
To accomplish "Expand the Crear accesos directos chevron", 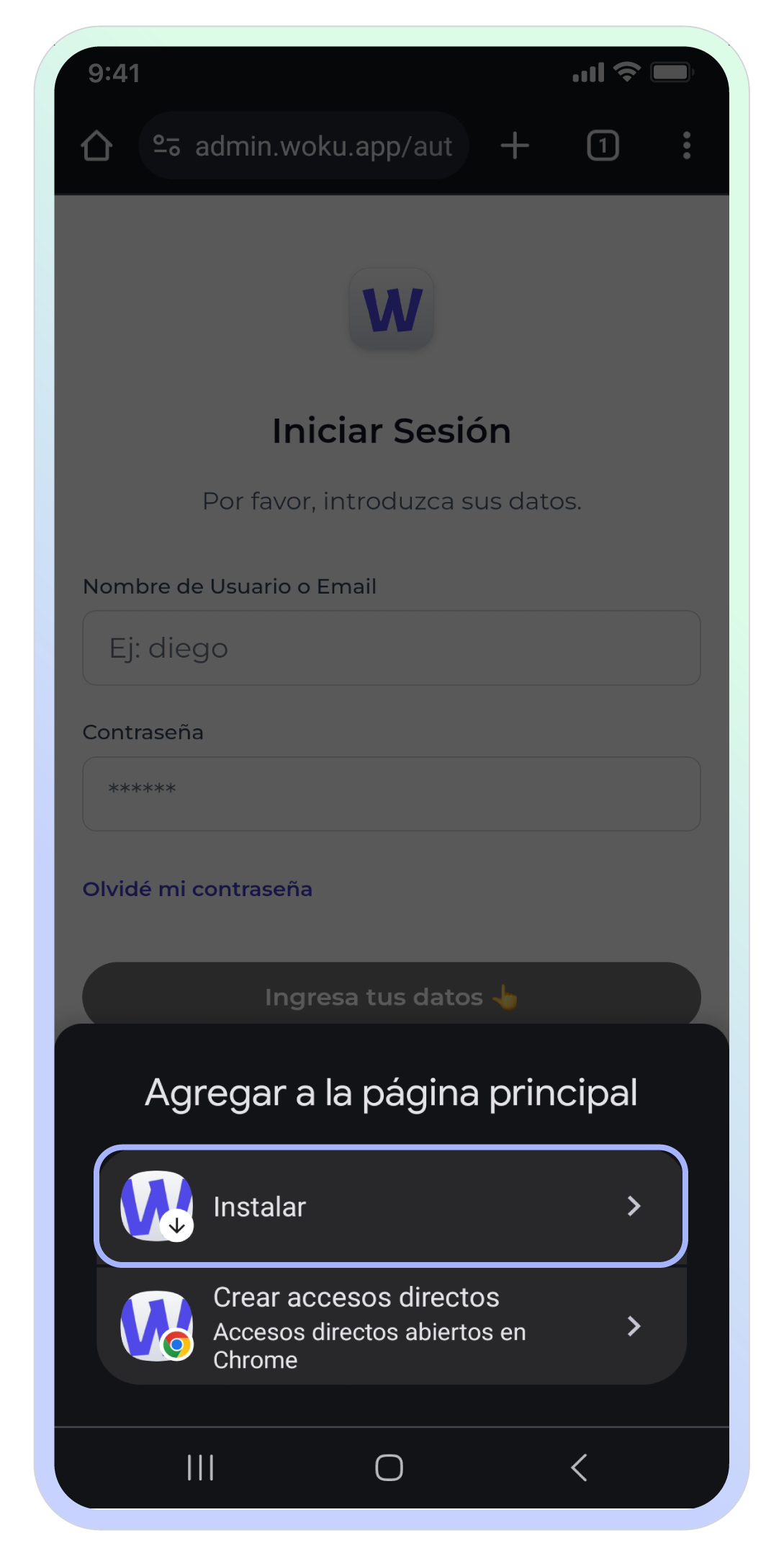I will (634, 1325).
